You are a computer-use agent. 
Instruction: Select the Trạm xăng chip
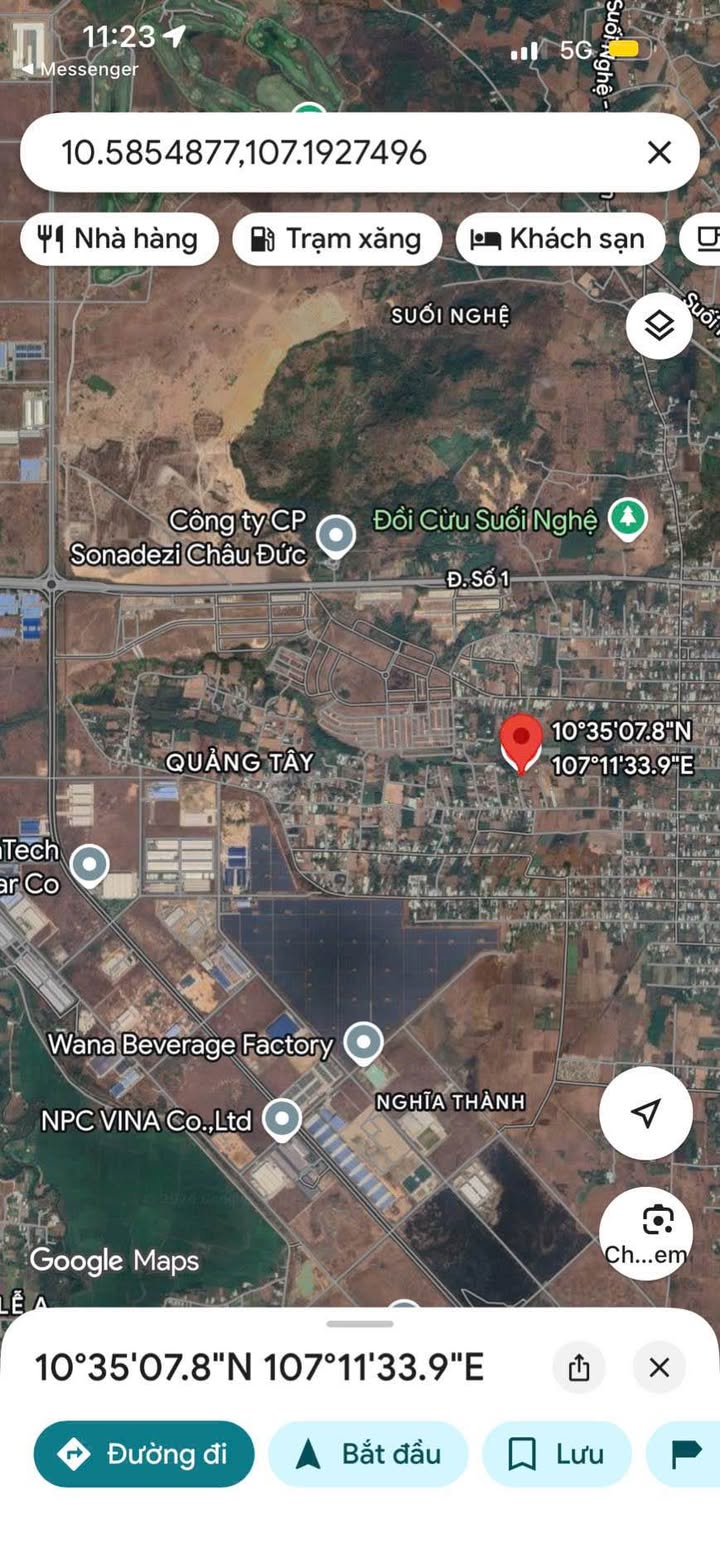click(337, 239)
